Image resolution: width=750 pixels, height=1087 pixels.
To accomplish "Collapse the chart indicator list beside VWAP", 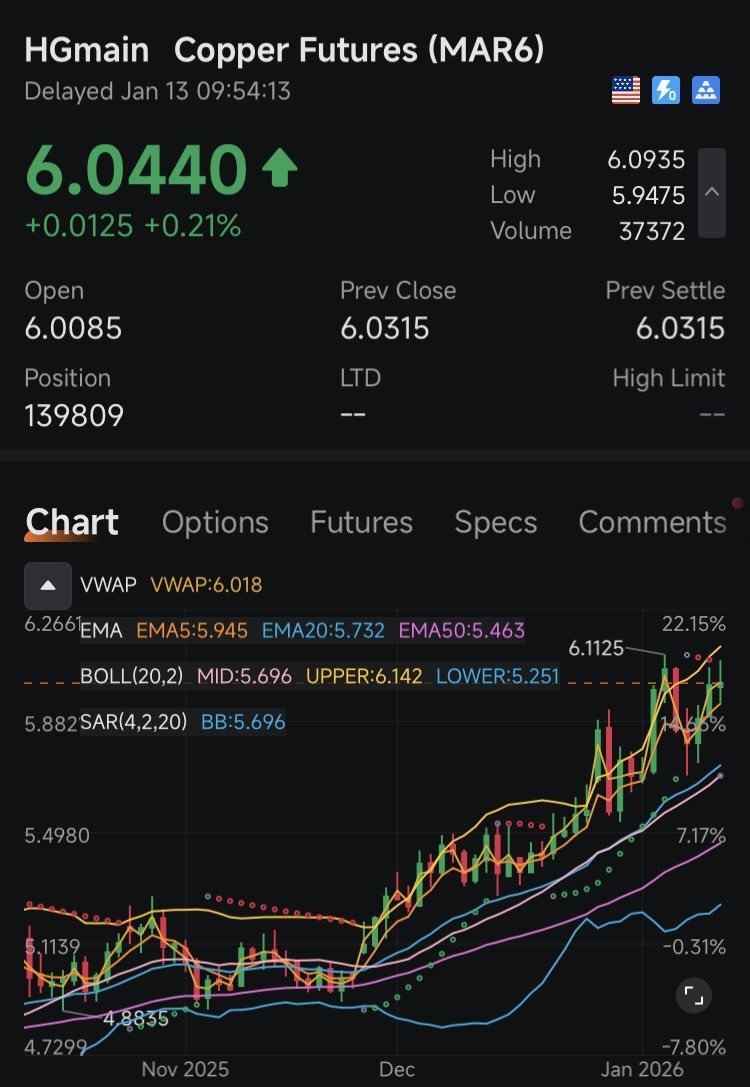I will (x=47, y=586).
